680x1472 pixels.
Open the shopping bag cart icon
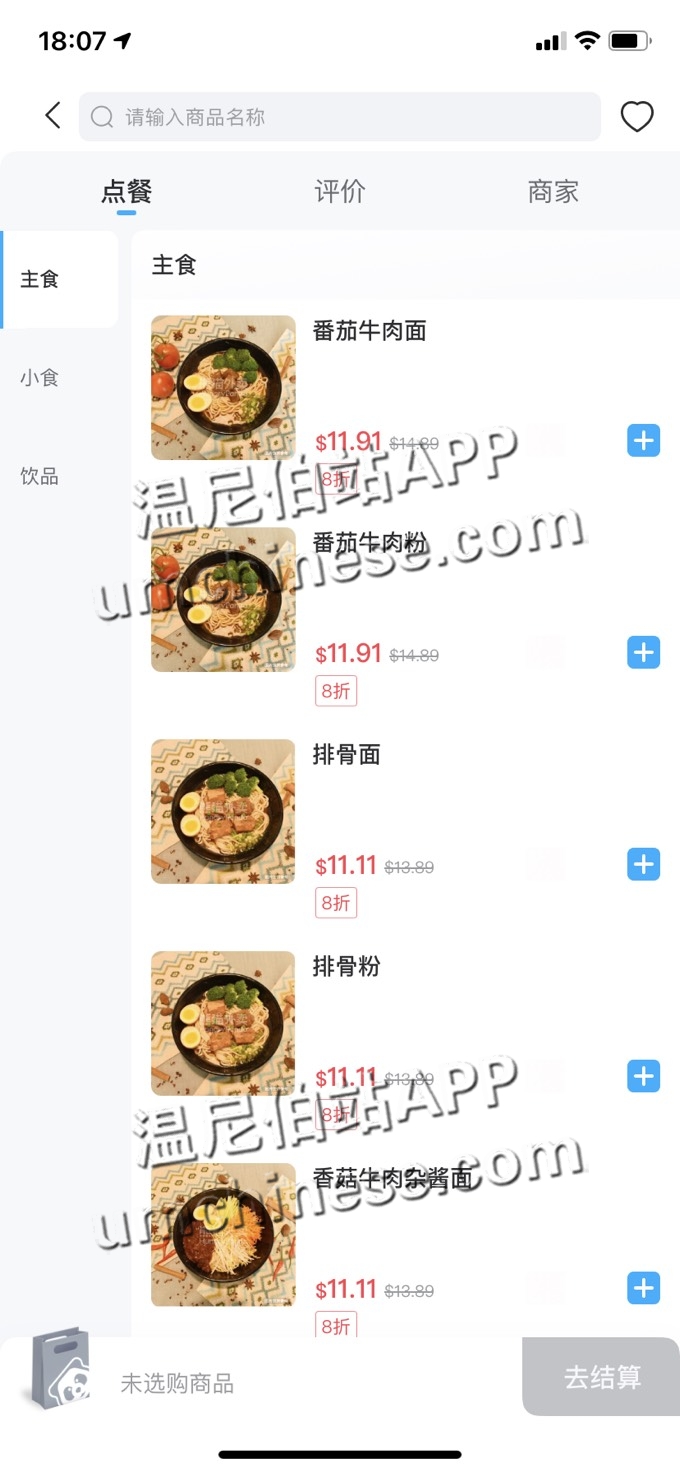pyautogui.click(x=60, y=1370)
